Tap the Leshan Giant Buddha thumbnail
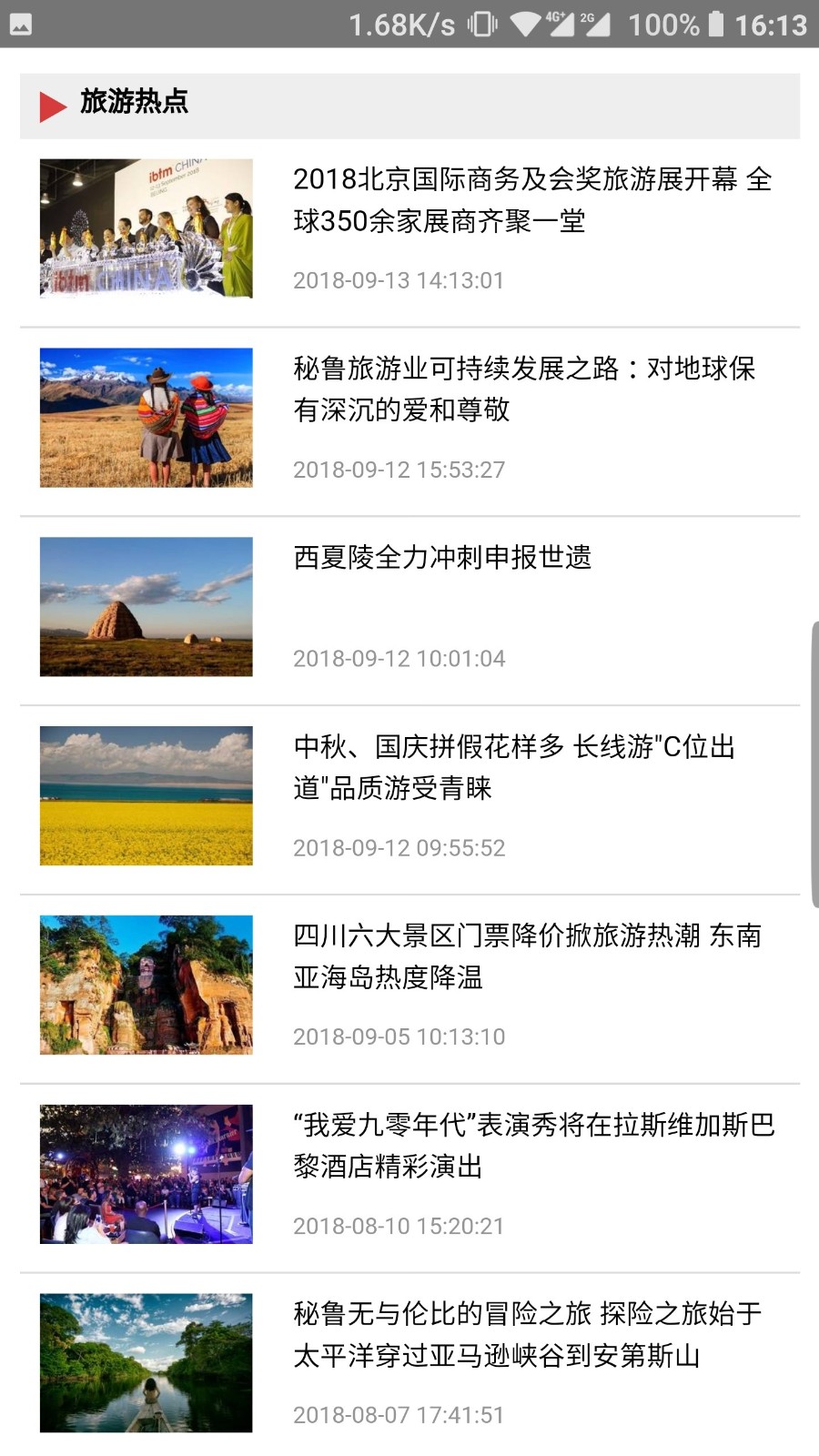This screenshot has height=1456, width=819. (146, 983)
